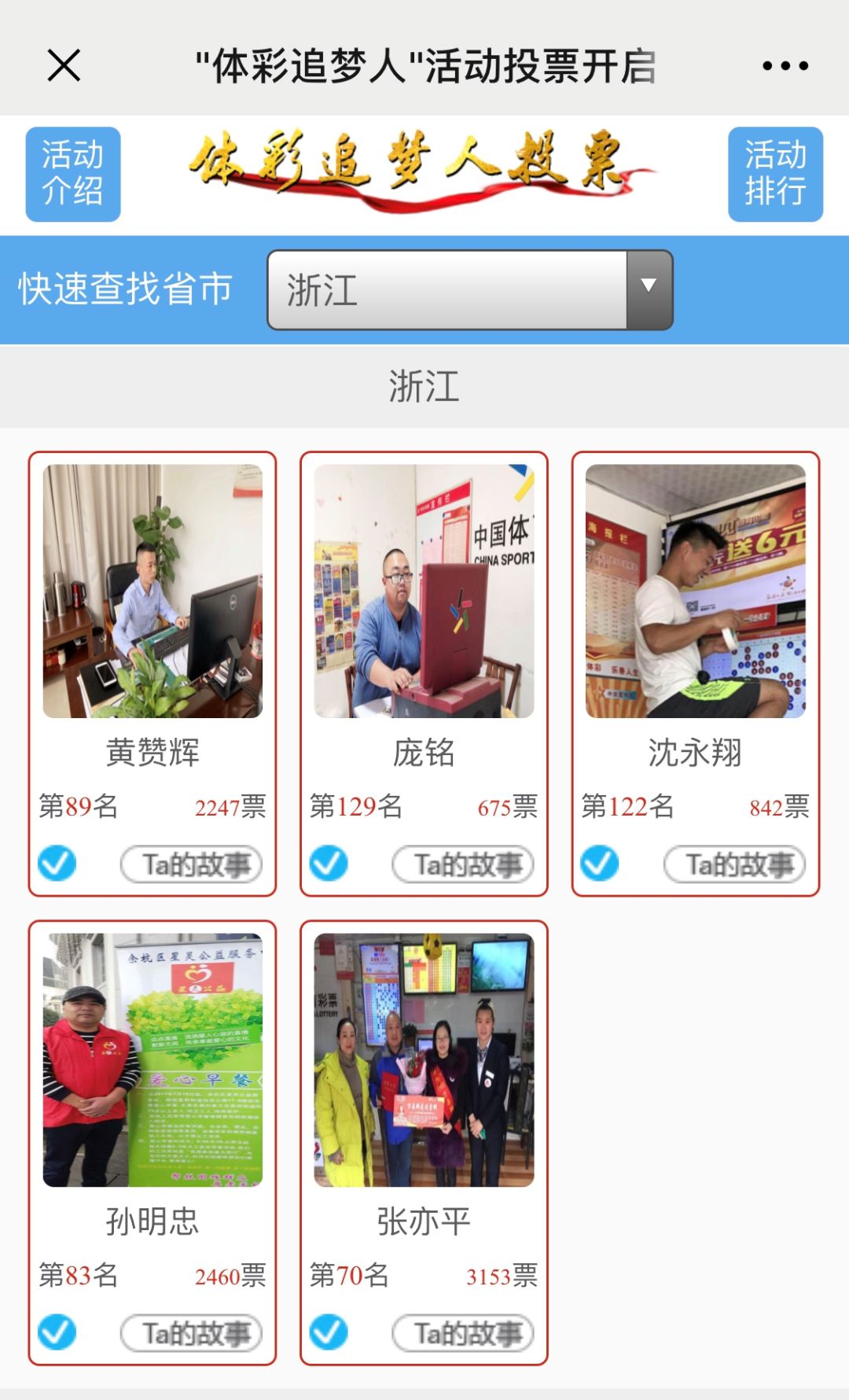
Task: Vote for 沈永翔 using the checkmark
Action: [x=600, y=863]
